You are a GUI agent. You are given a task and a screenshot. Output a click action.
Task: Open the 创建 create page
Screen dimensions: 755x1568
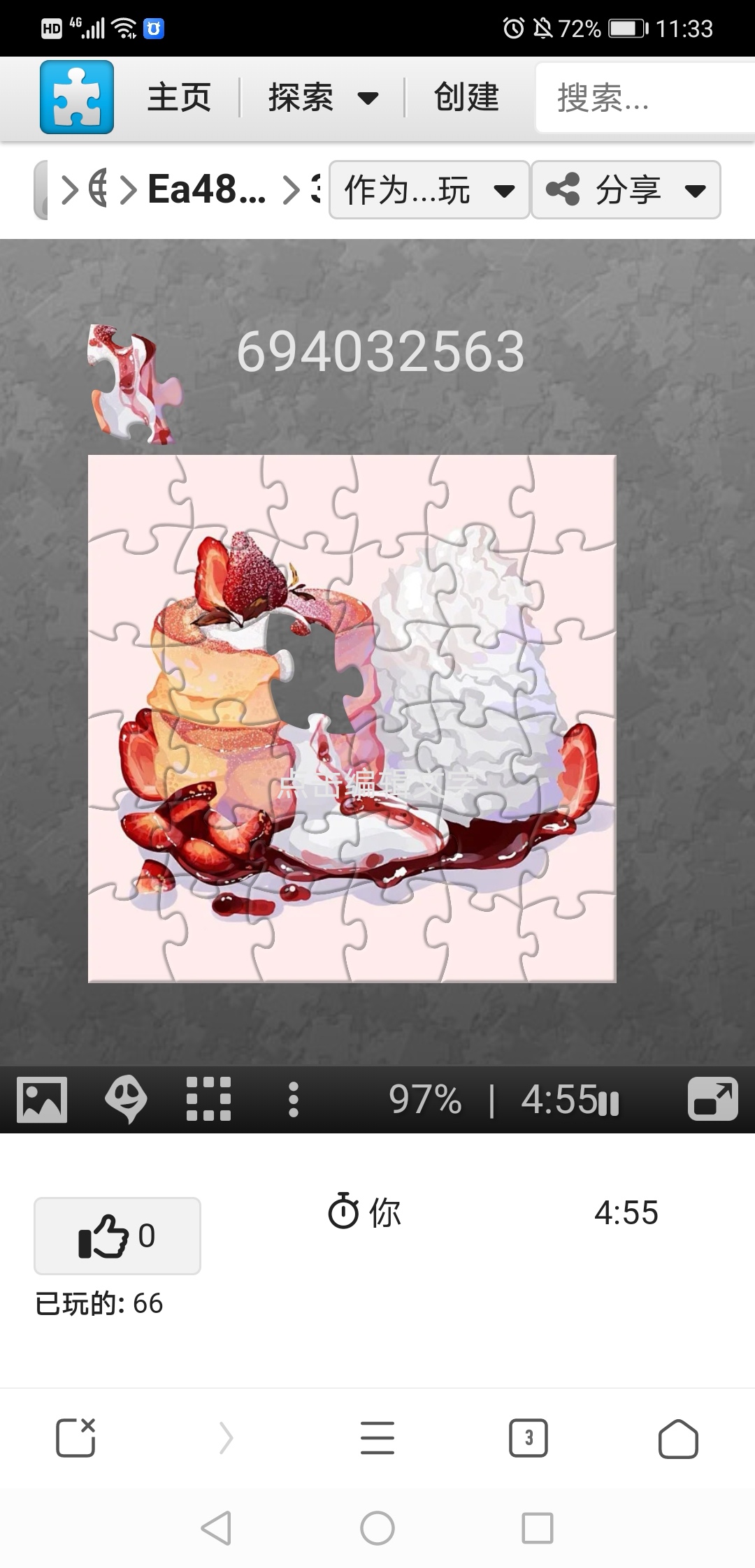pyautogui.click(x=466, y=97)
